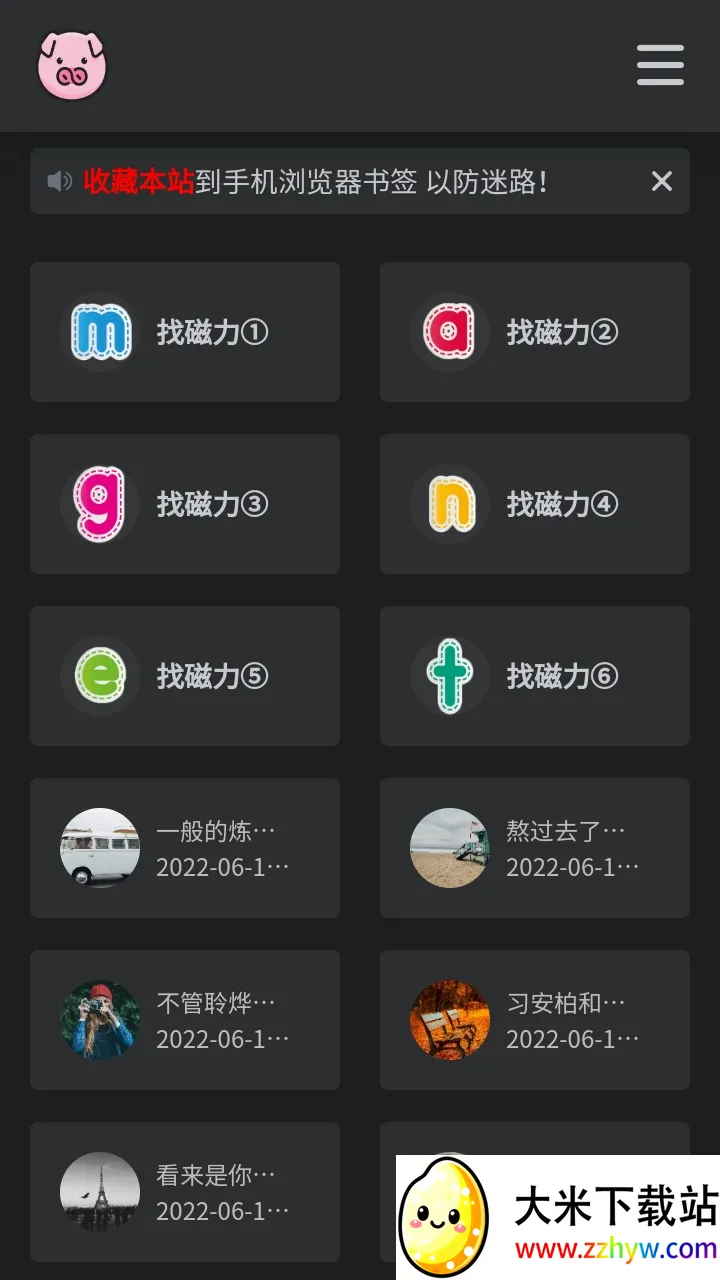
Task: Click the green letter e icon
Action: click(99, 675)
